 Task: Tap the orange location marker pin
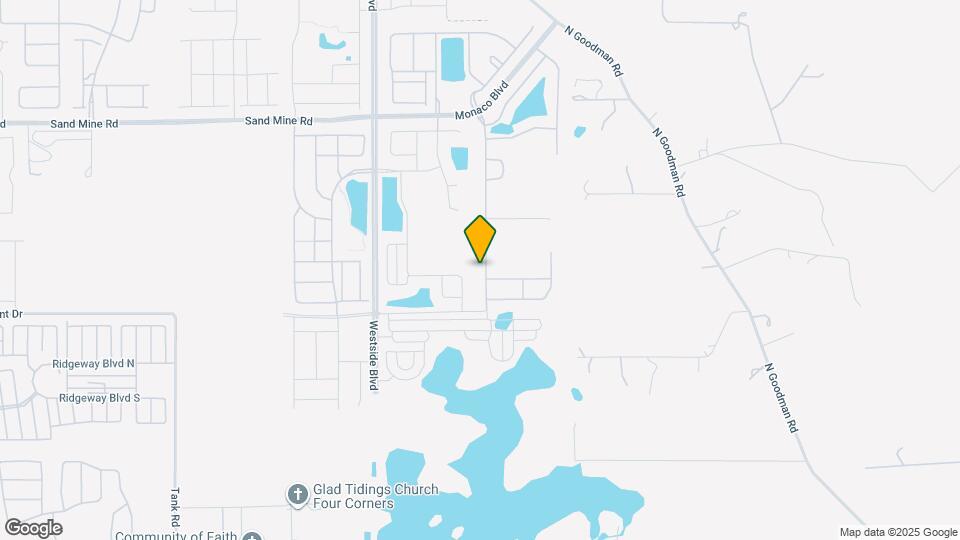[x=481, y=239]
